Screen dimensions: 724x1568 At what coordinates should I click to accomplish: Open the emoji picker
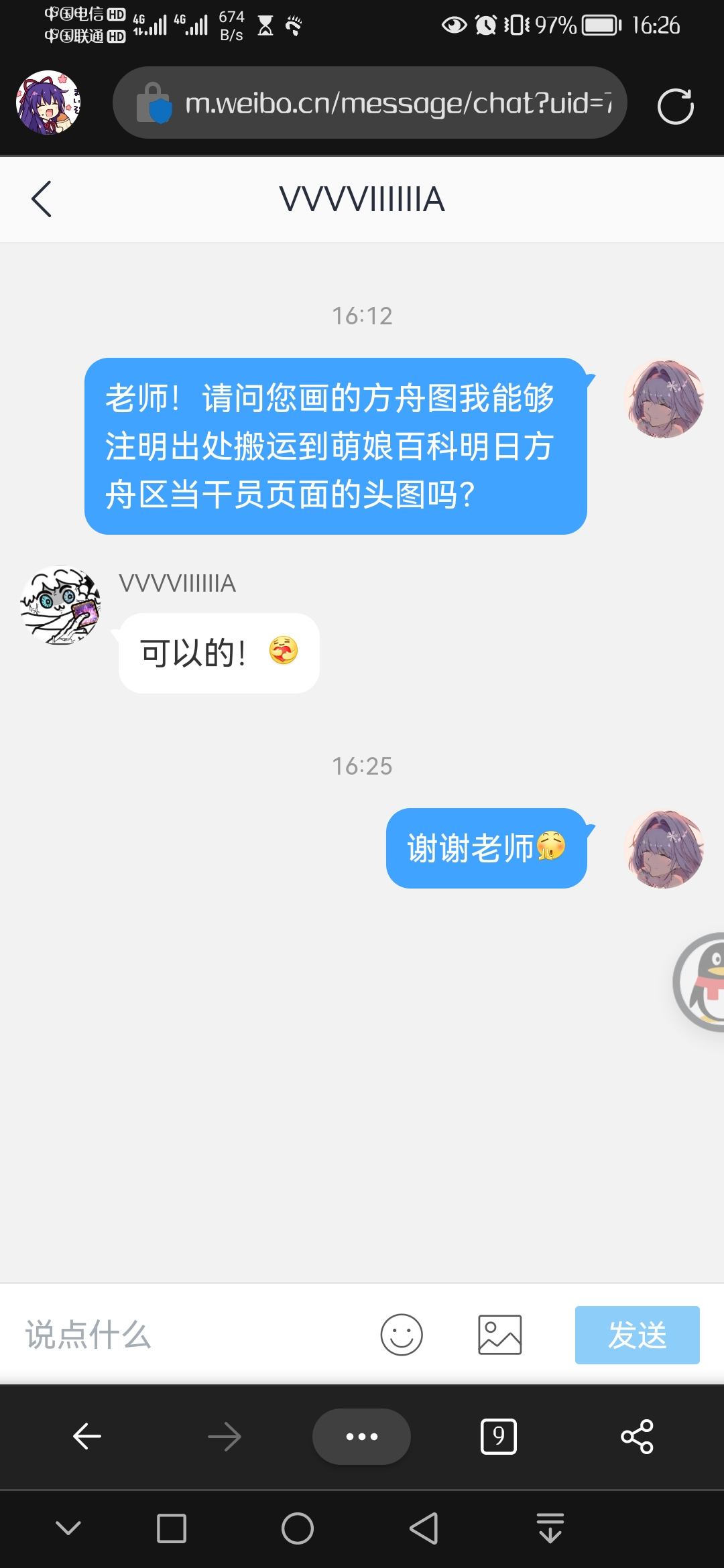pos(402,1334)
